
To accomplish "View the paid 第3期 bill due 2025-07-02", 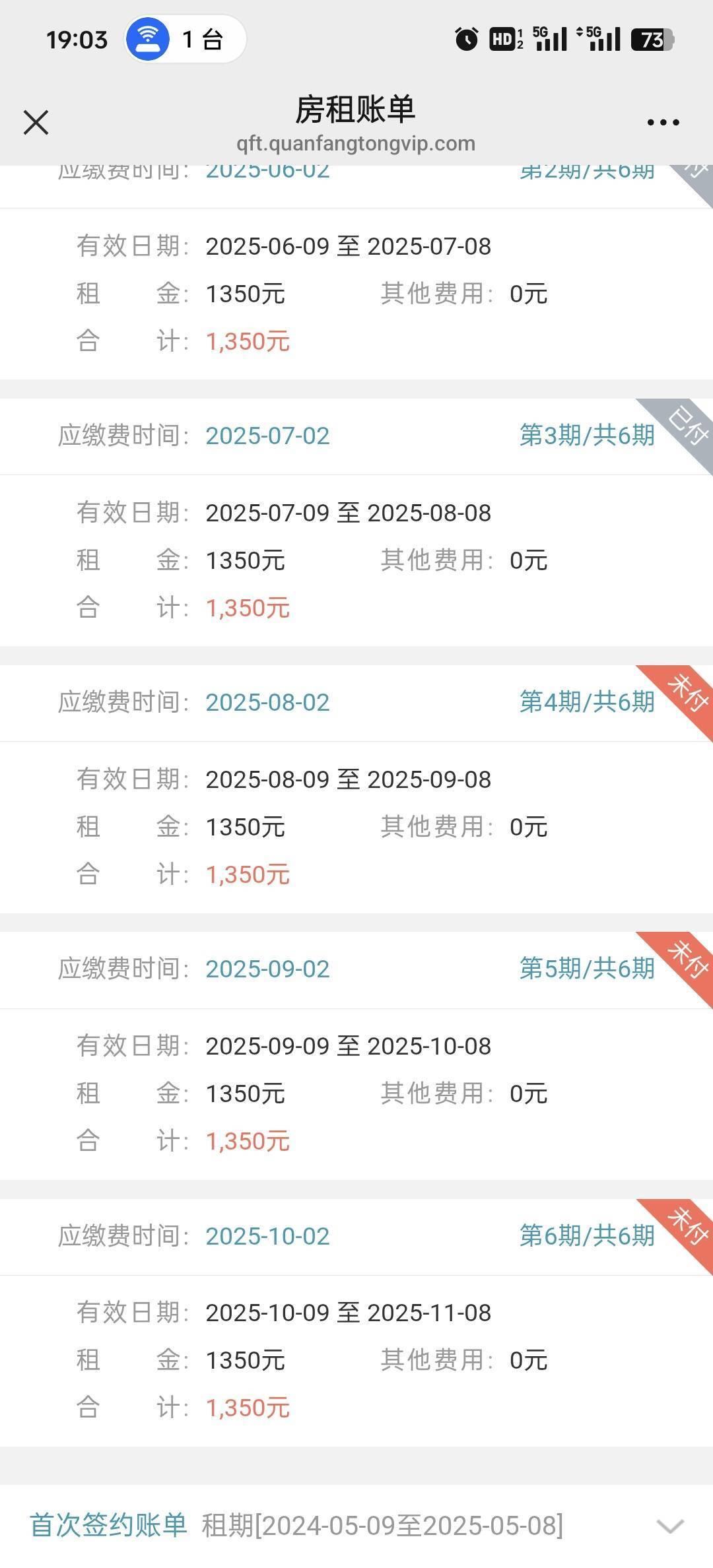I will point(356,522).
